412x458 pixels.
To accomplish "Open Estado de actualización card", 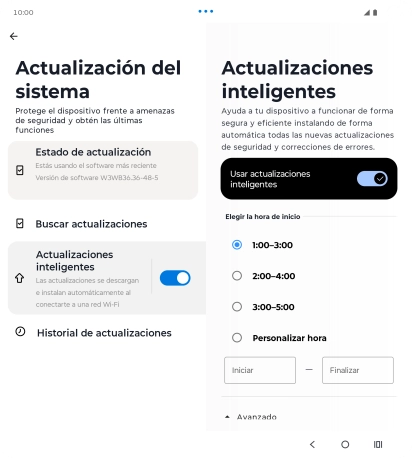I will click(x=103, y=170).
